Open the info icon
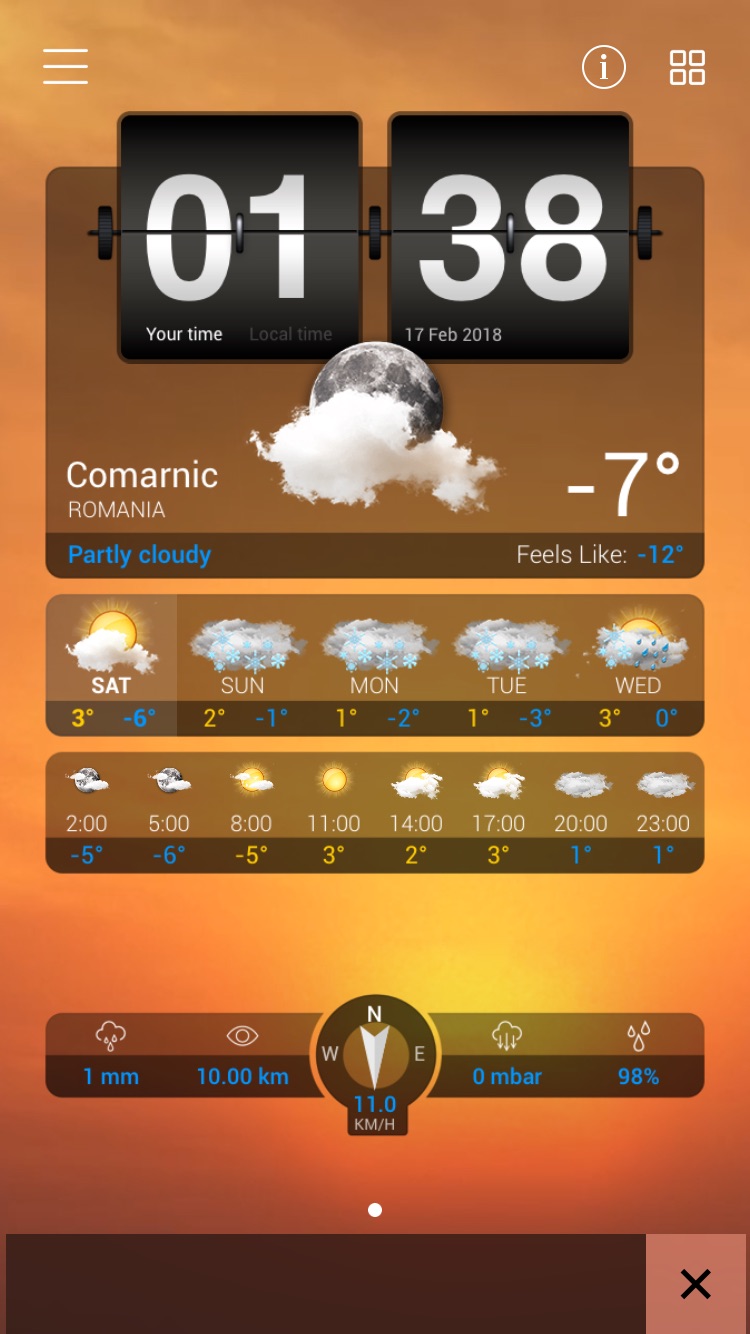Screen dimensions: 750x1334 click(604, 67)
